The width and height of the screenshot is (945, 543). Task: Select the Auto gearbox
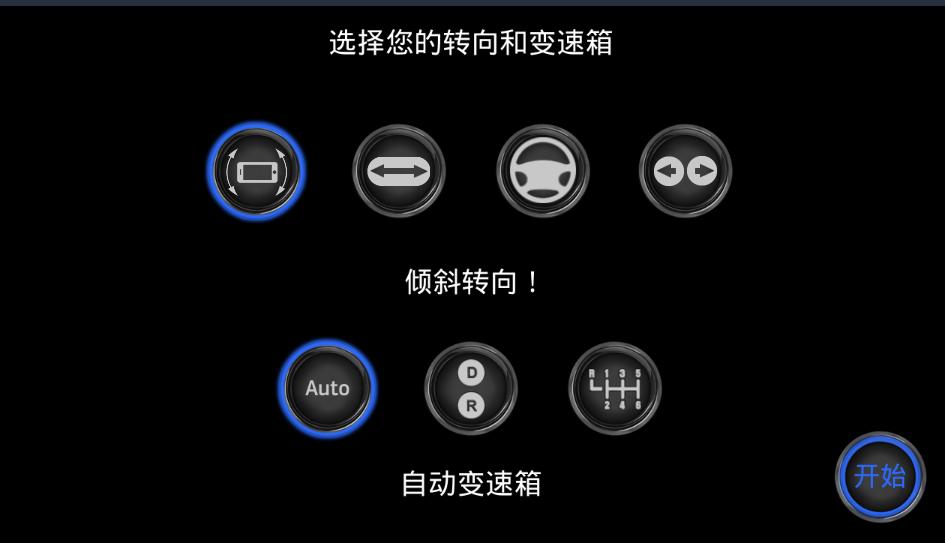pyautogui.click(x=327, y=388)
